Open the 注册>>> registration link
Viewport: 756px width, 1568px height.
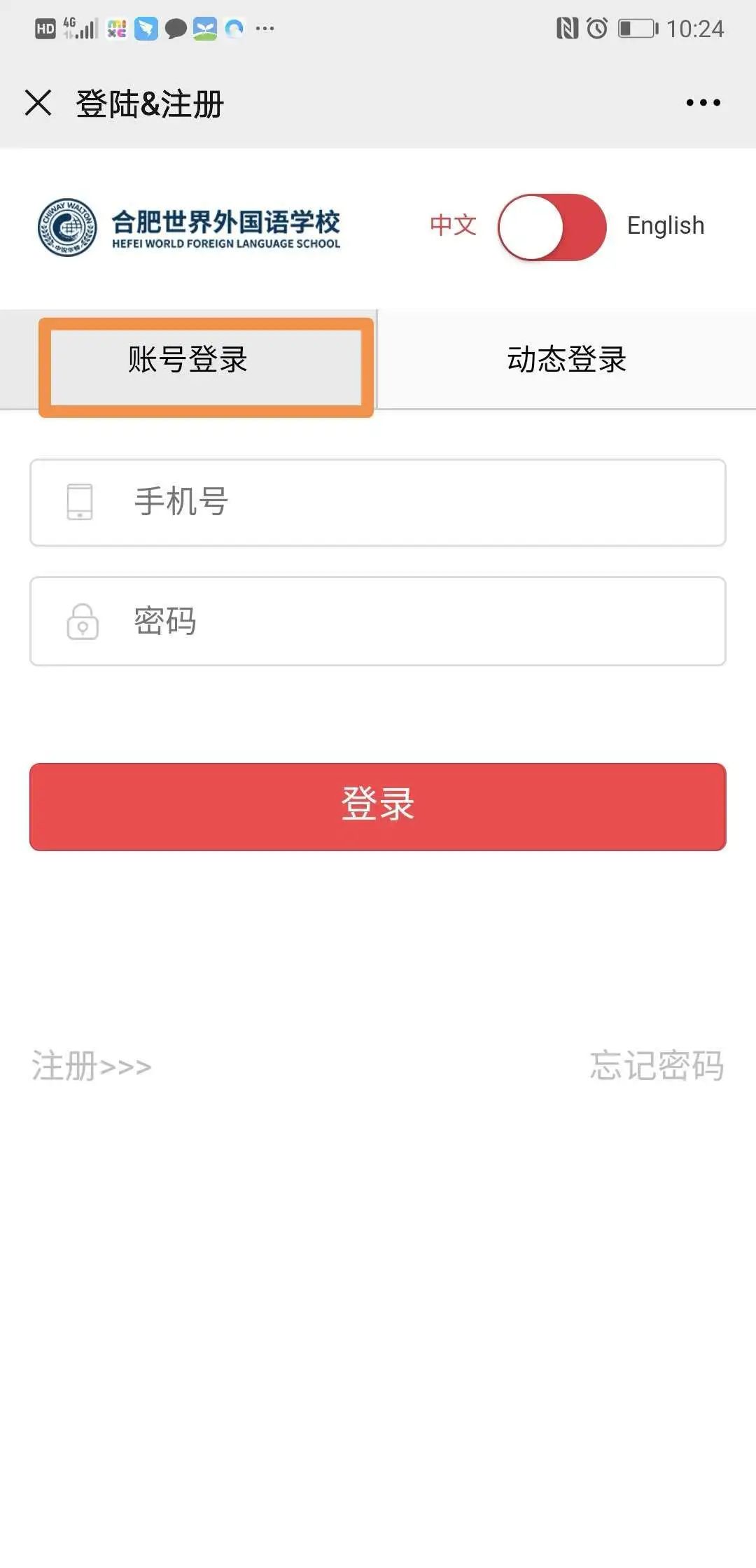pos(92,1066)
